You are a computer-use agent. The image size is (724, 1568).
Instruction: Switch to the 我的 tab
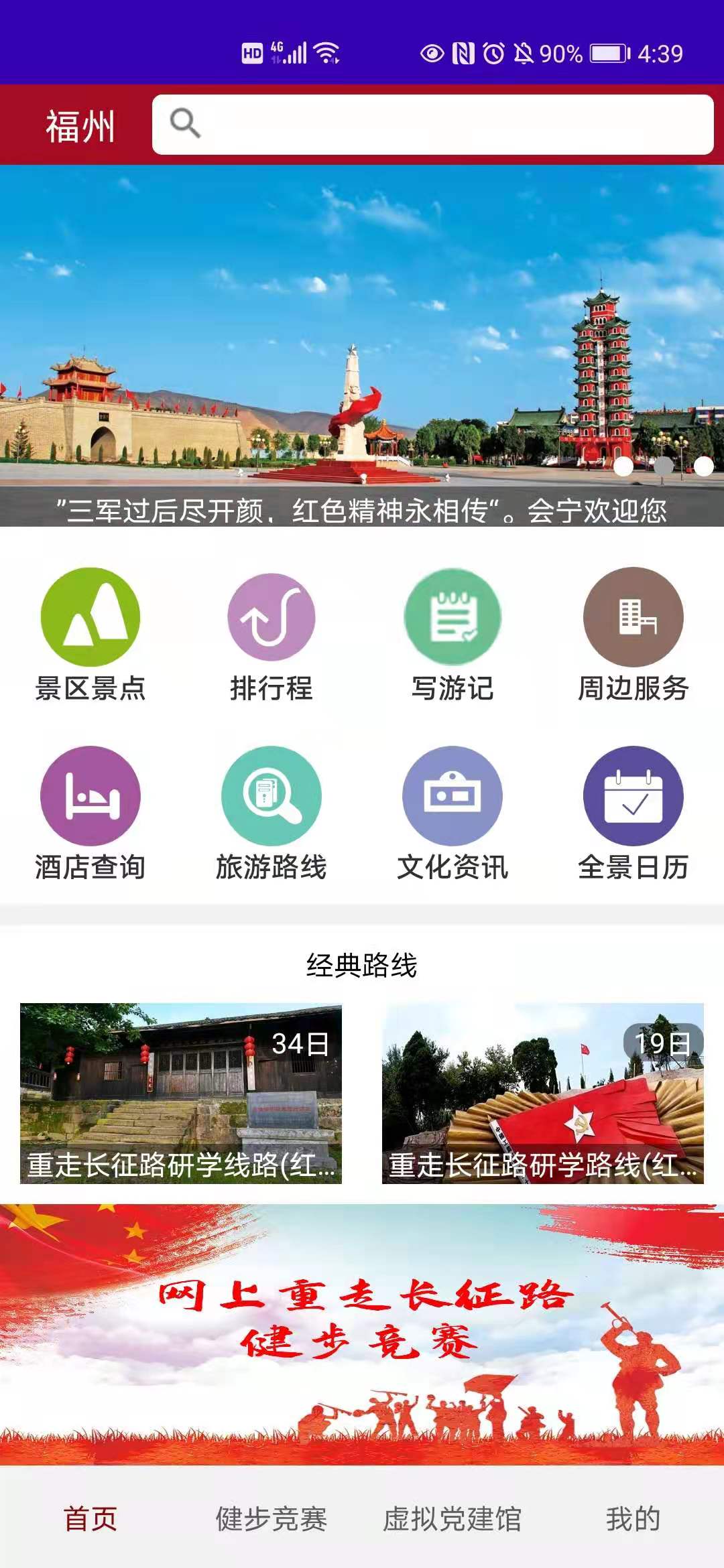633,1518
